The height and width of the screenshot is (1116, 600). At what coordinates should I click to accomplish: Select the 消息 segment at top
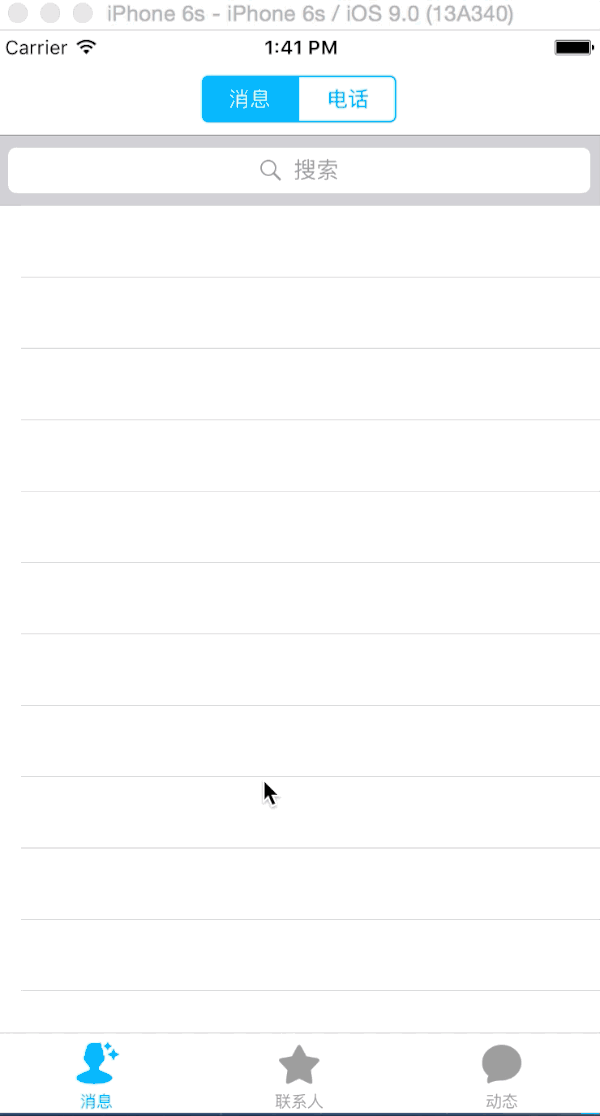click(x=250, y=99)
